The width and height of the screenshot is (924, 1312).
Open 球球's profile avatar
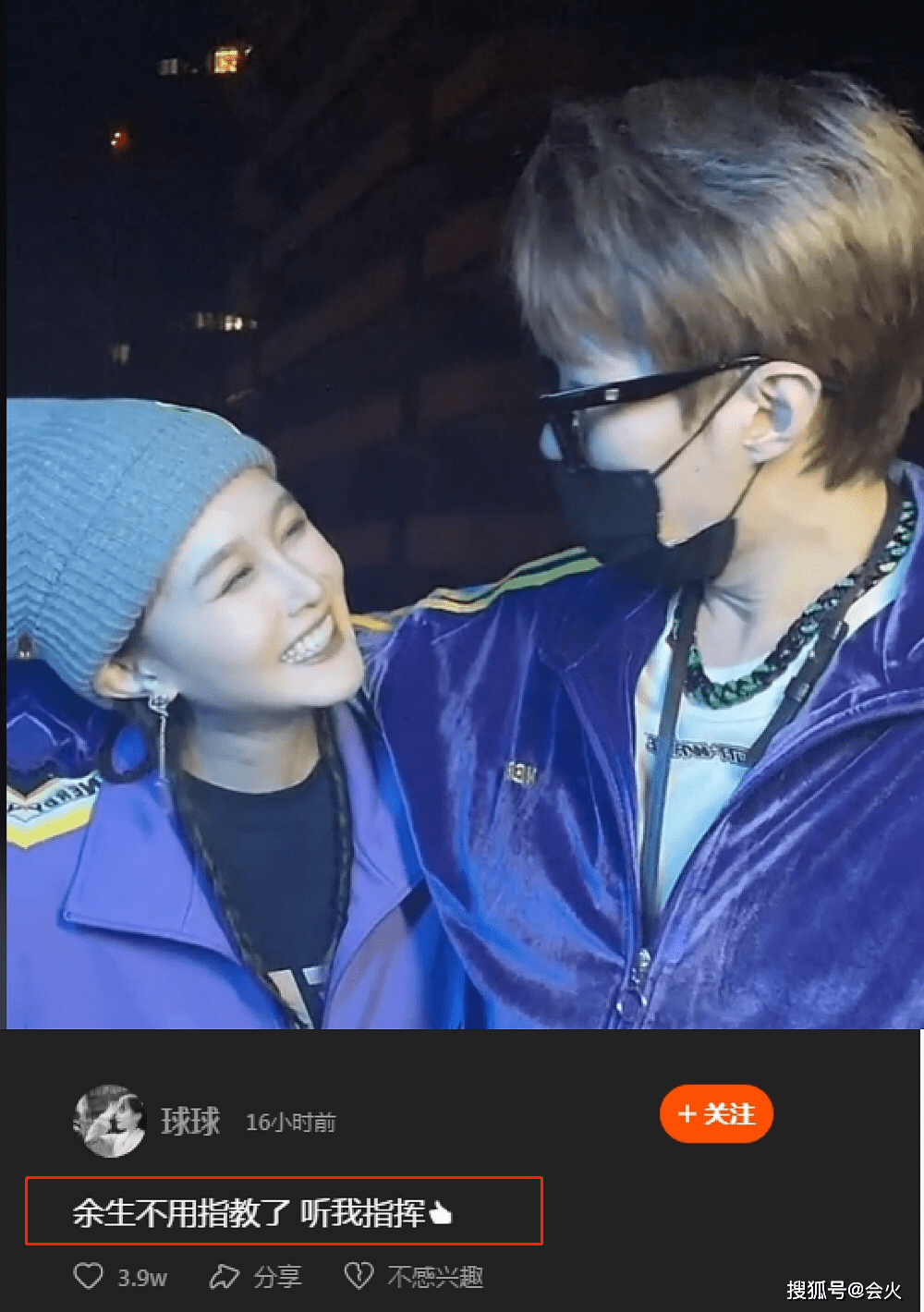(110, 1121)
